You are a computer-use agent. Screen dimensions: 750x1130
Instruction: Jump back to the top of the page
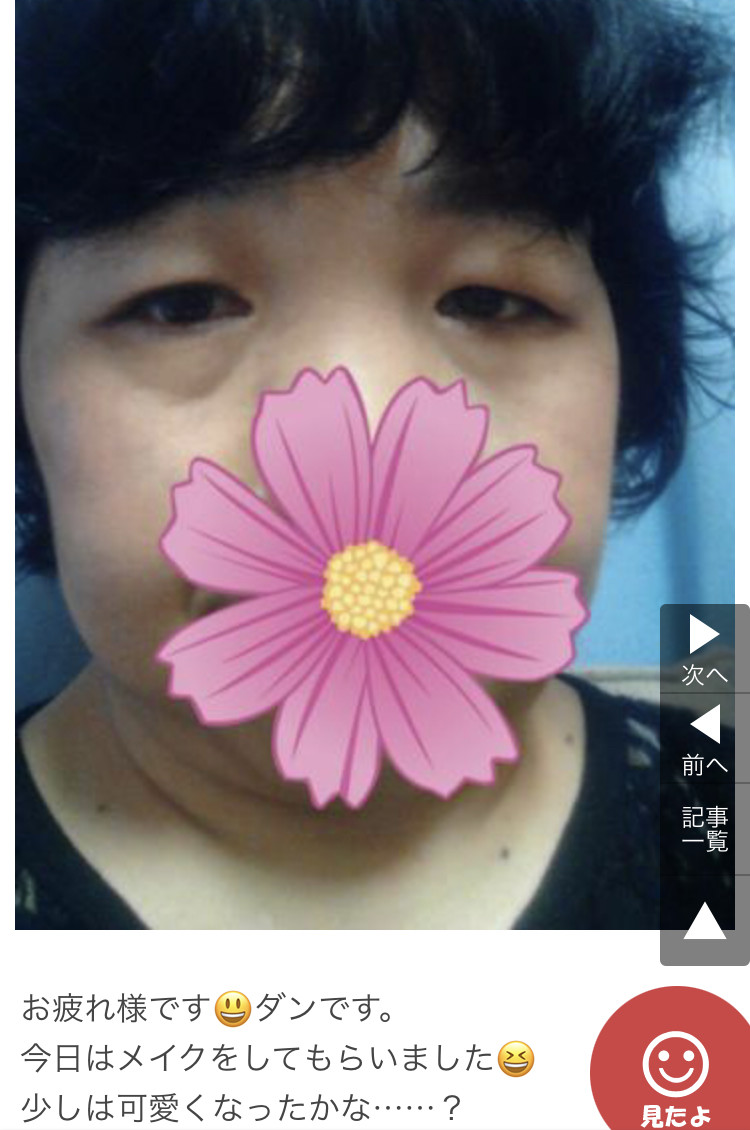[704, 921]
